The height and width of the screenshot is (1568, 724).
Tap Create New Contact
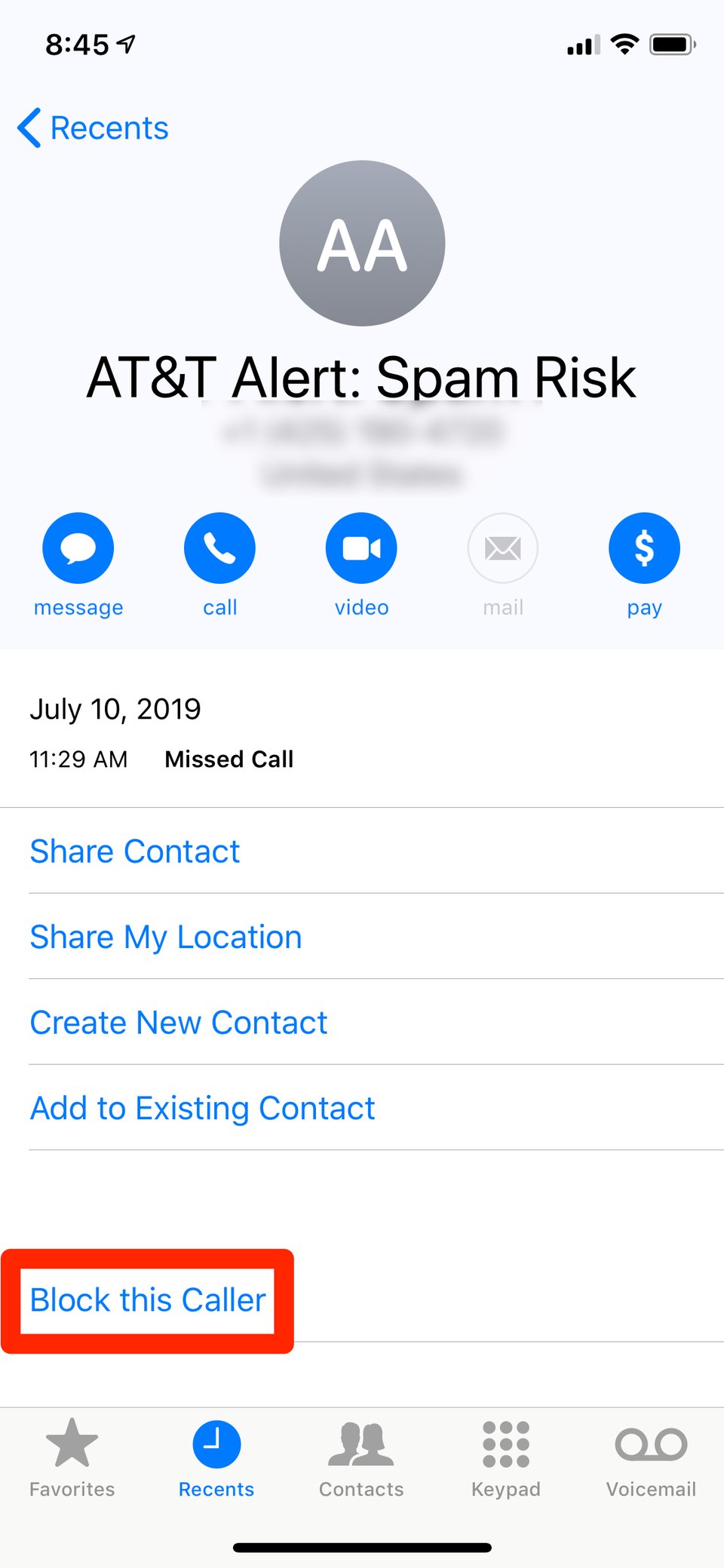[x=179, y=1023]
